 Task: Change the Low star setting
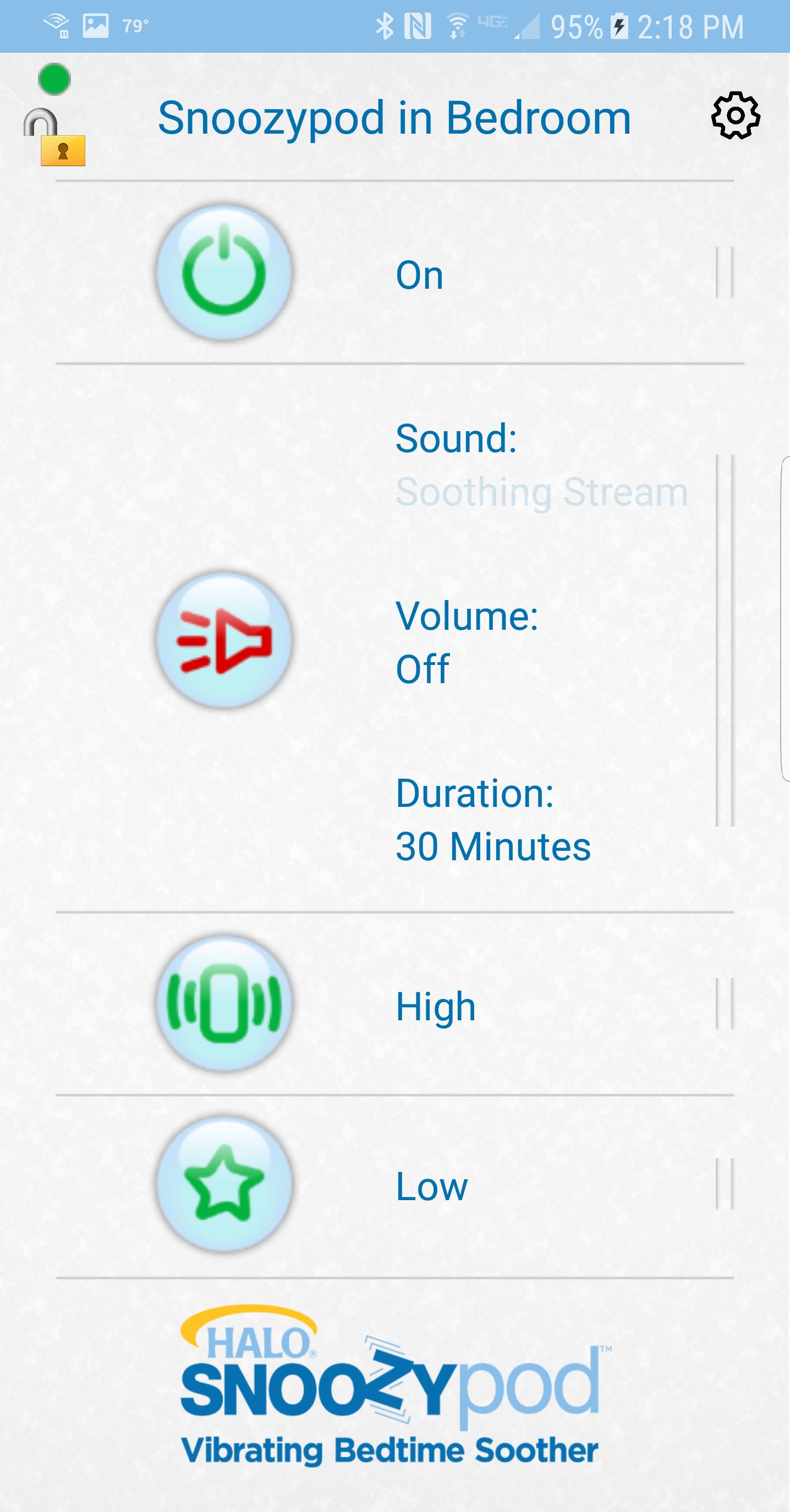point(431,1186)
